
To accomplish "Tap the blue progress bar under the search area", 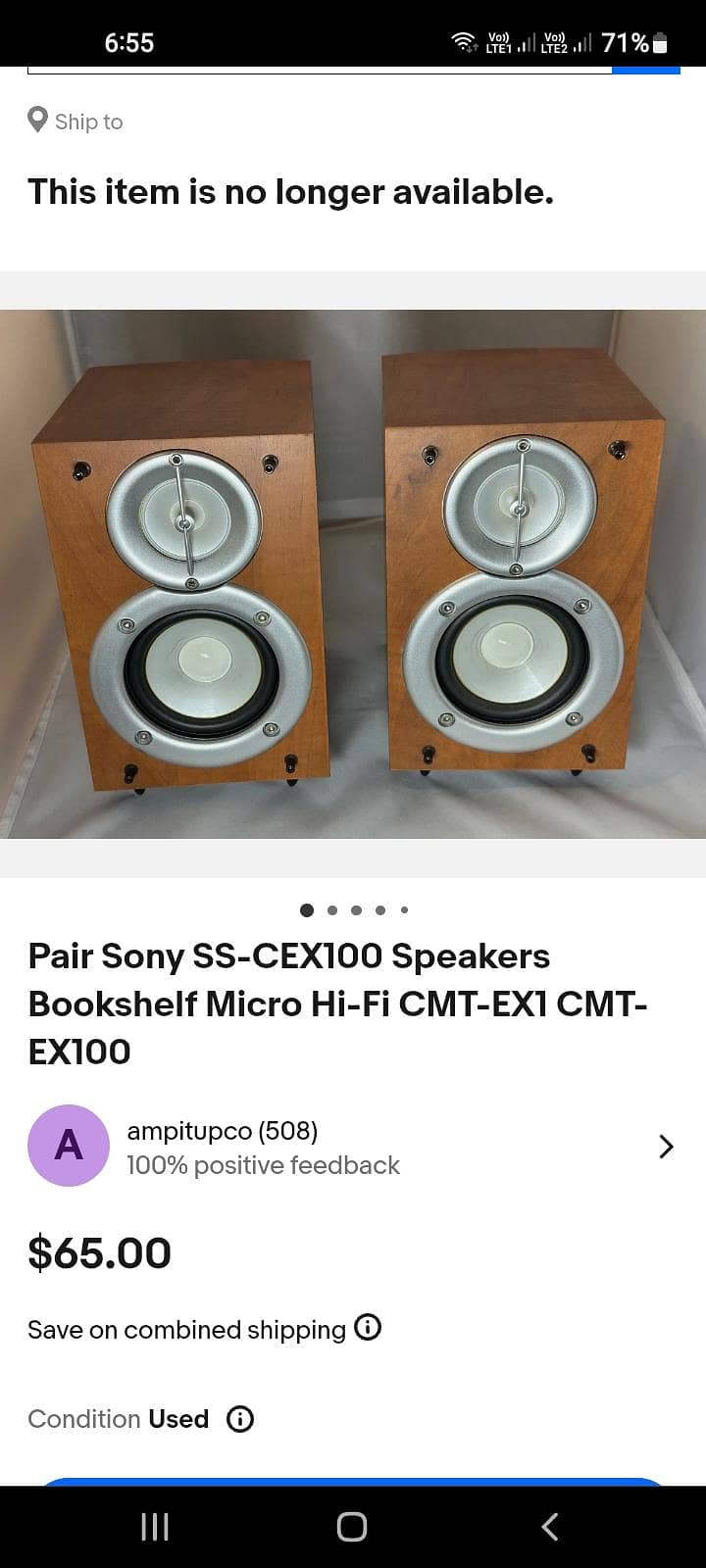I will (x=646, y=69).
